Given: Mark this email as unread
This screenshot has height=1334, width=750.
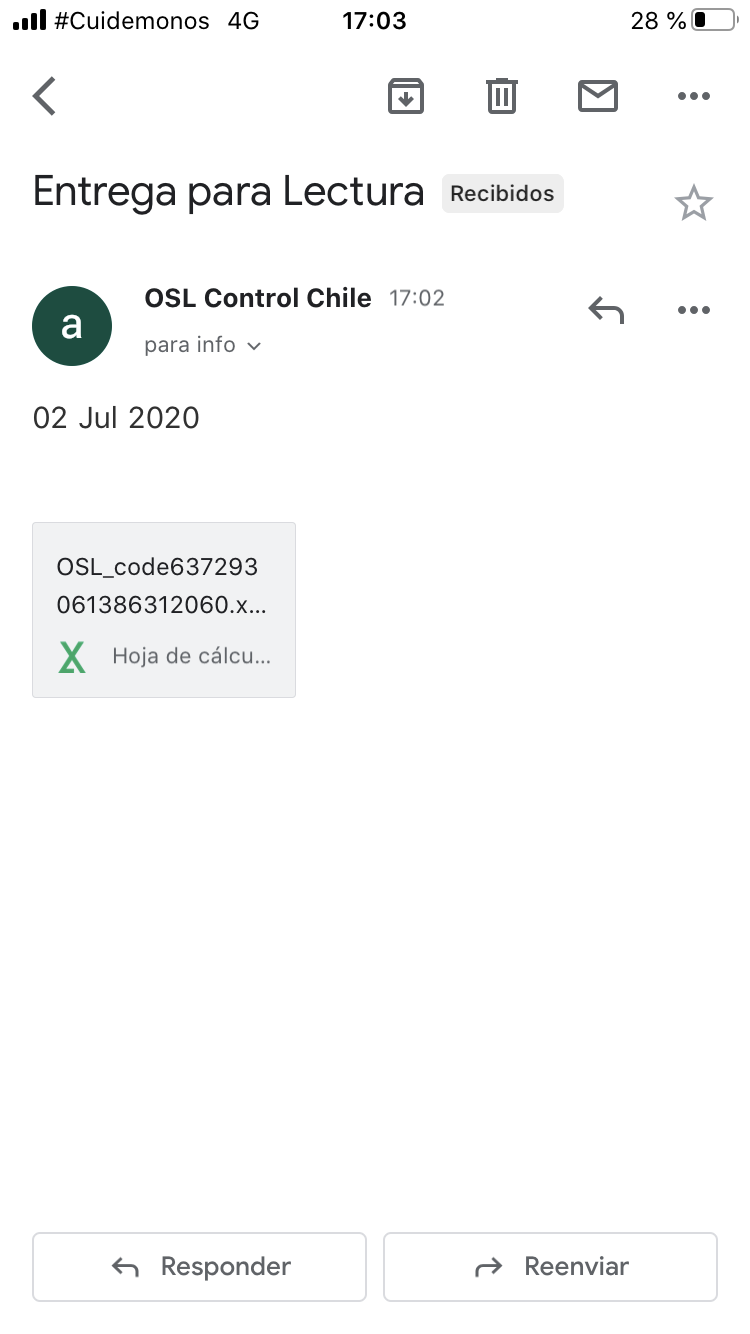Looking at the screenshot, I should click(598, 96).
